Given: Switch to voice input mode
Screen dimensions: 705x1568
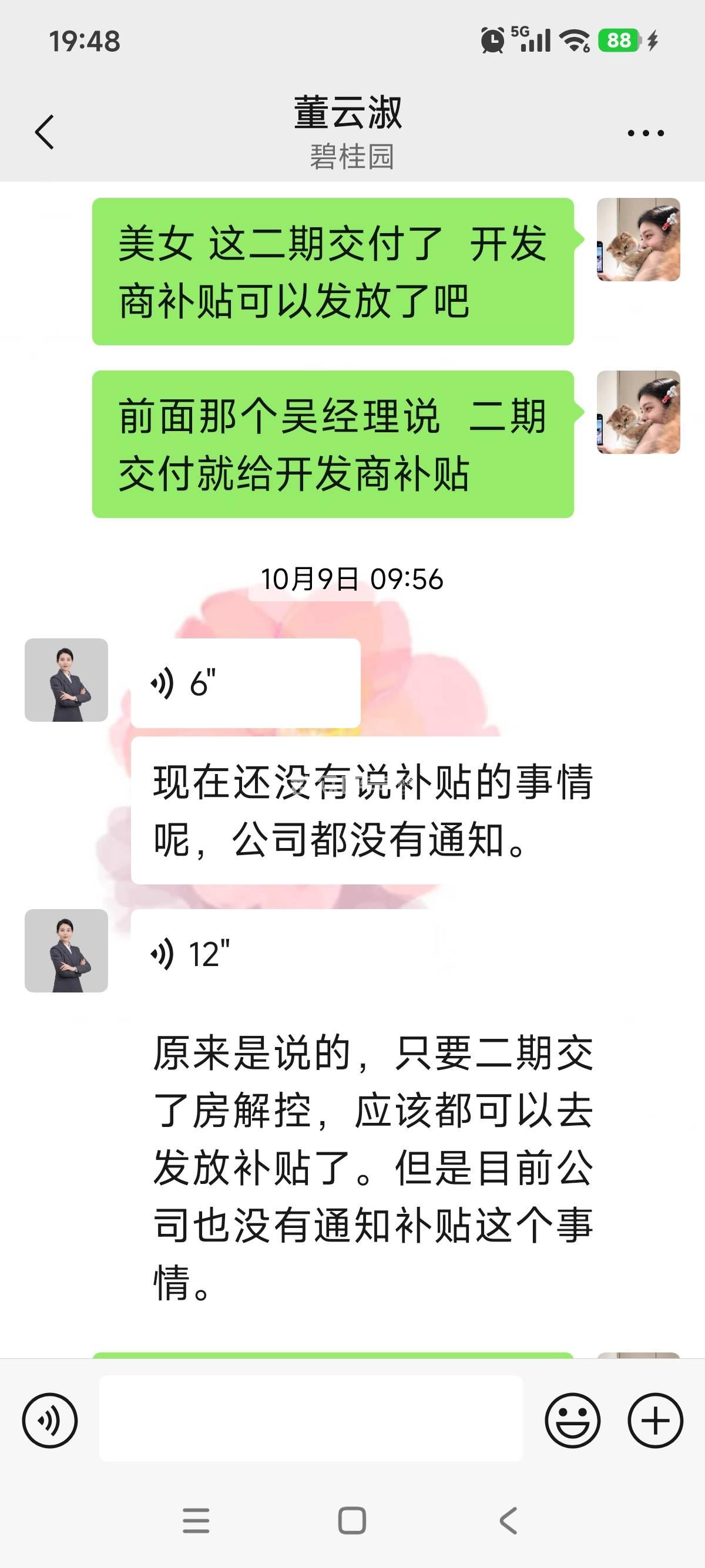Looking at the screenshot, I should 50,1420.
